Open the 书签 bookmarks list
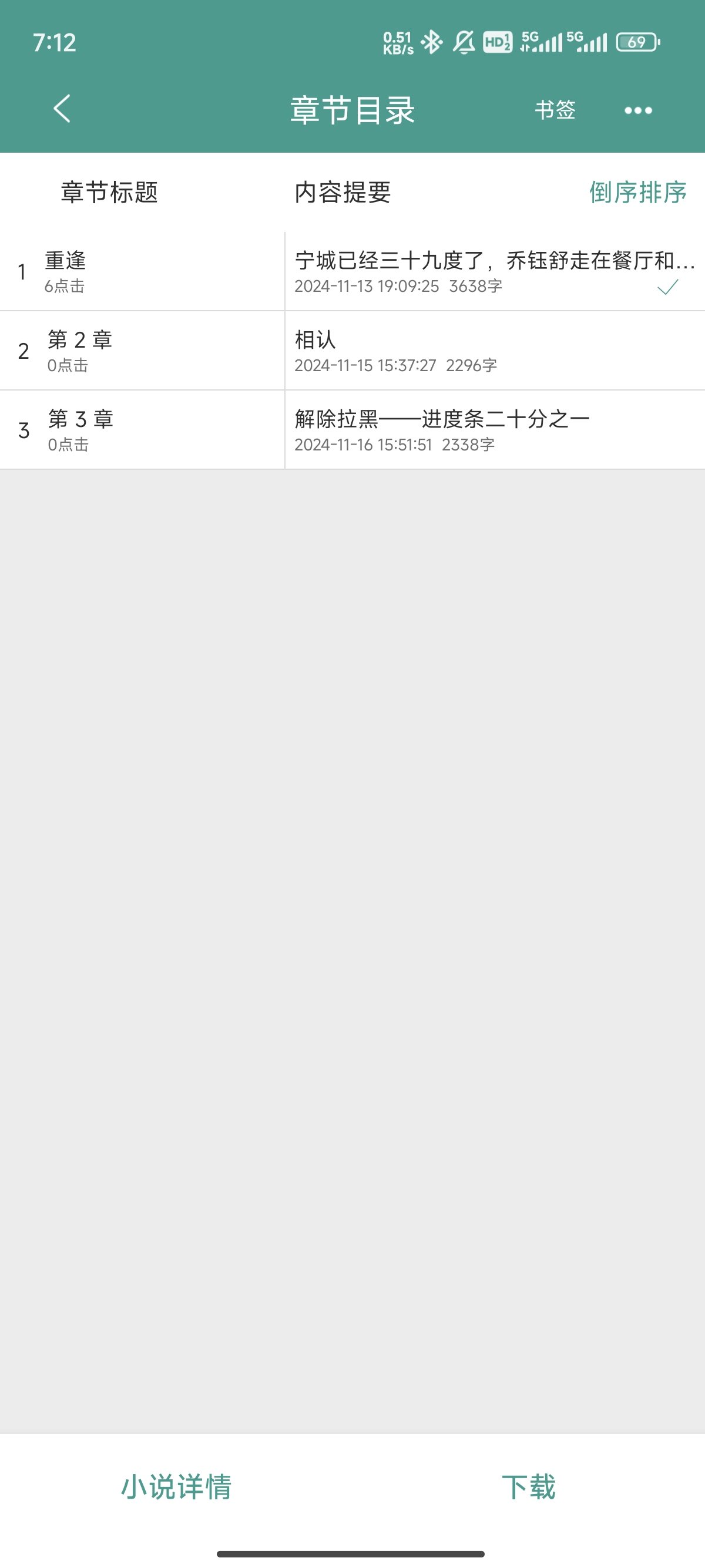705x1568 pixels. (555, 110)
